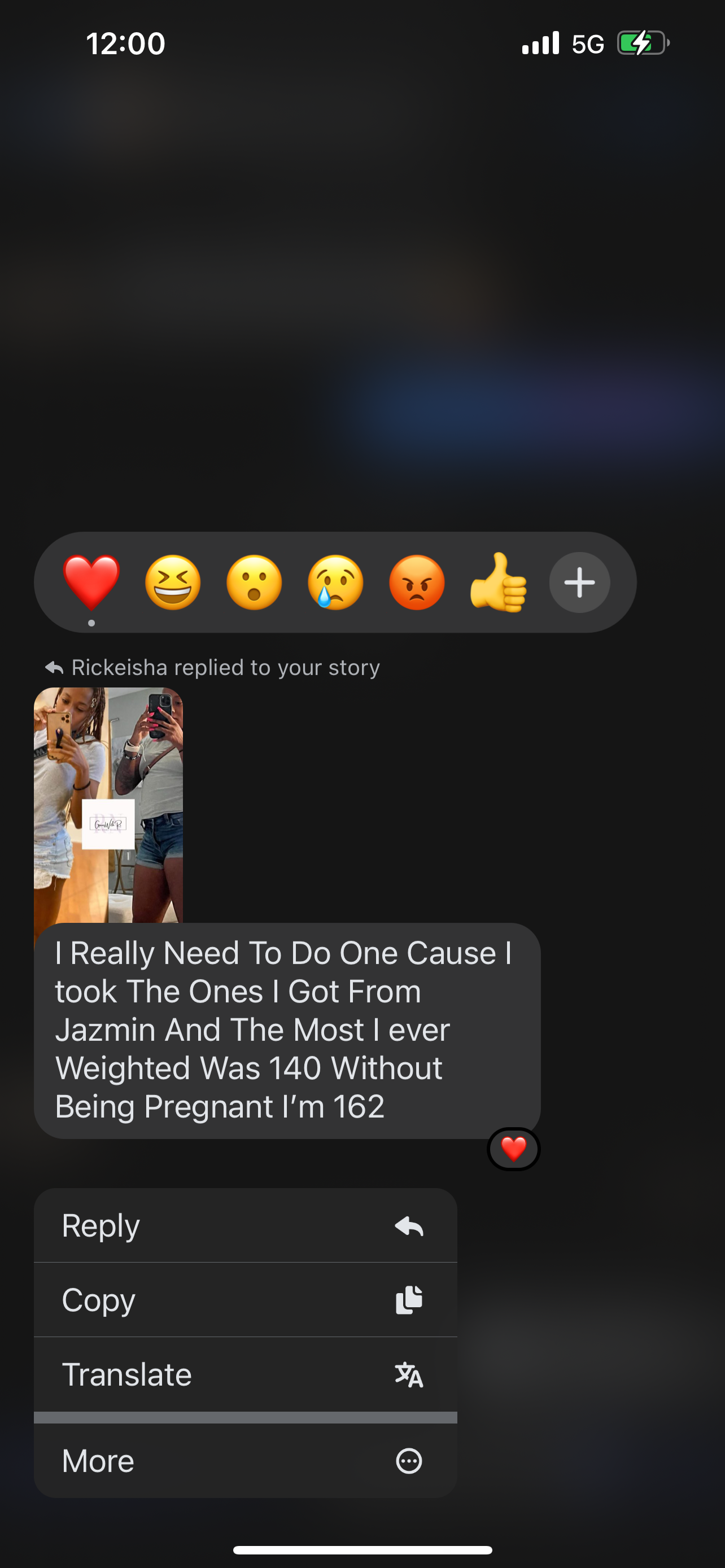The height and width of the screenshot is (1568, 725).
Task: Translate Rickeisha's message
Action: click(245, 1374)
